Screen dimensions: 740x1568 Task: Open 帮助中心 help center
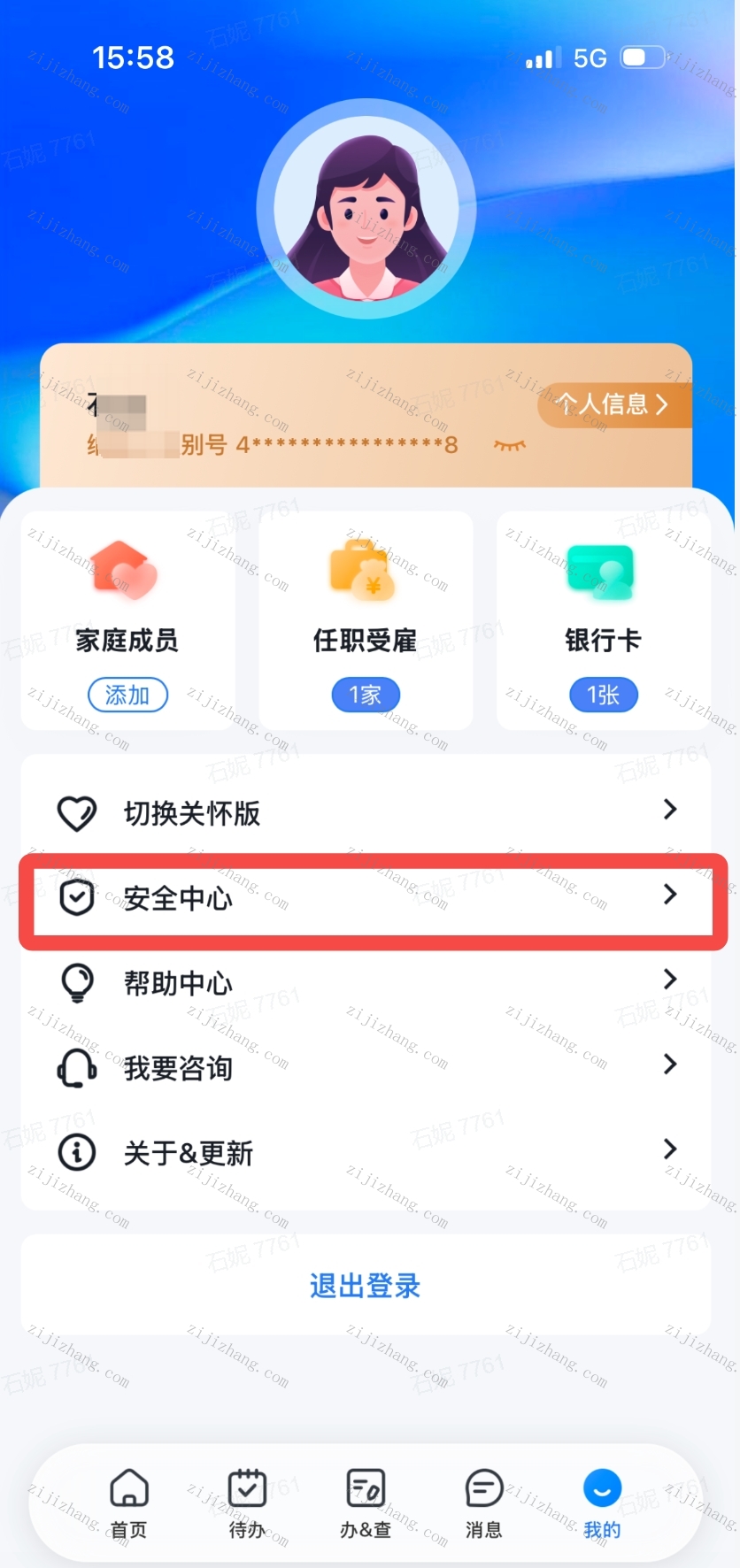[366, 982]
